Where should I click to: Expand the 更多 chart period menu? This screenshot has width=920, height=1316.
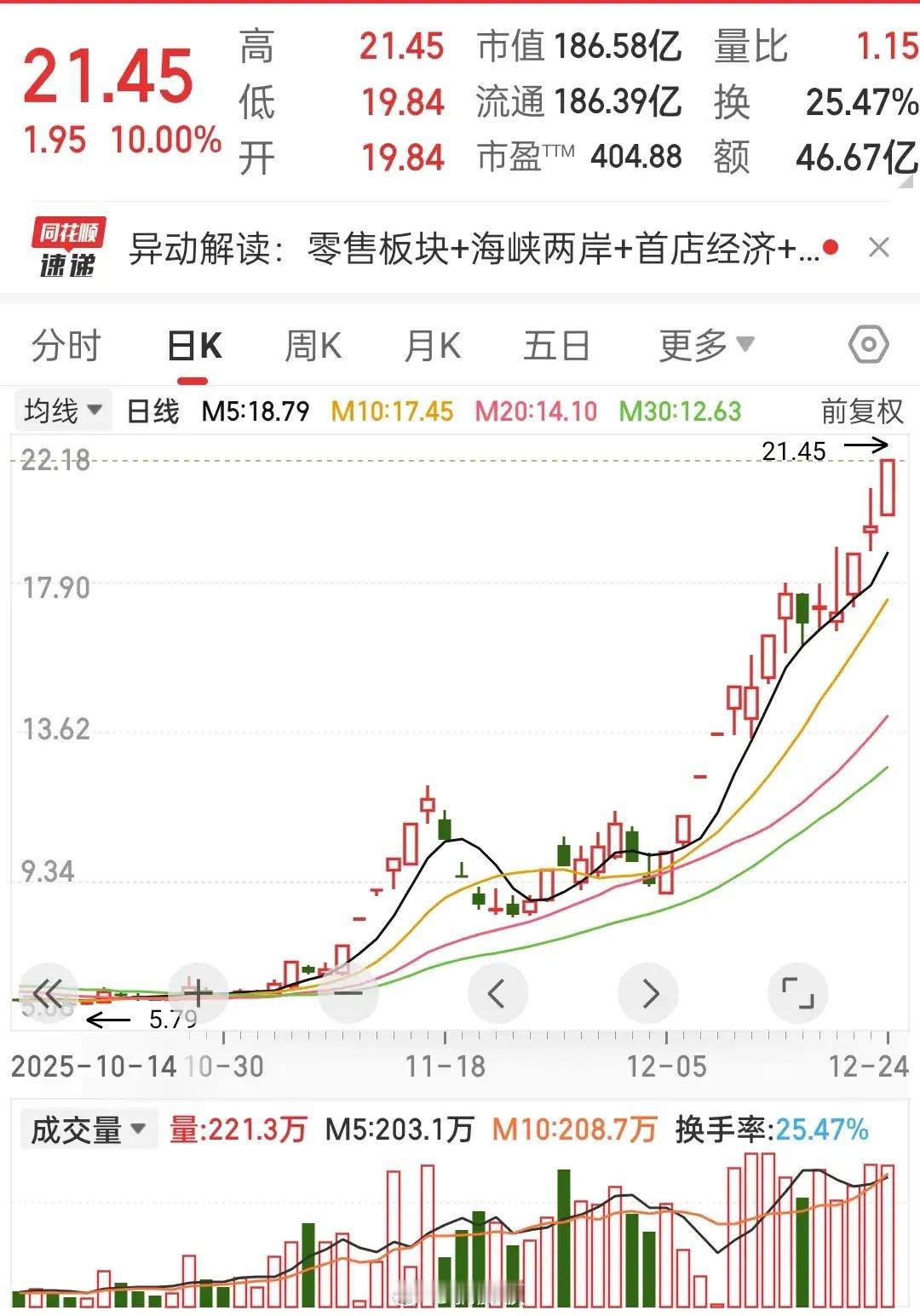click(x=703, y=344)
